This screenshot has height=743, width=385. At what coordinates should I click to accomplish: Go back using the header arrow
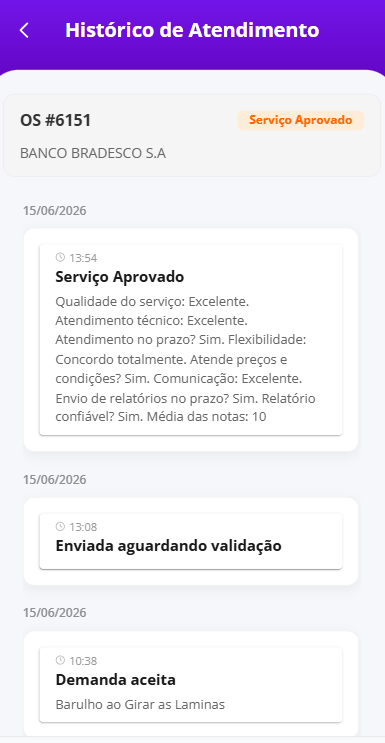[24, 30]
